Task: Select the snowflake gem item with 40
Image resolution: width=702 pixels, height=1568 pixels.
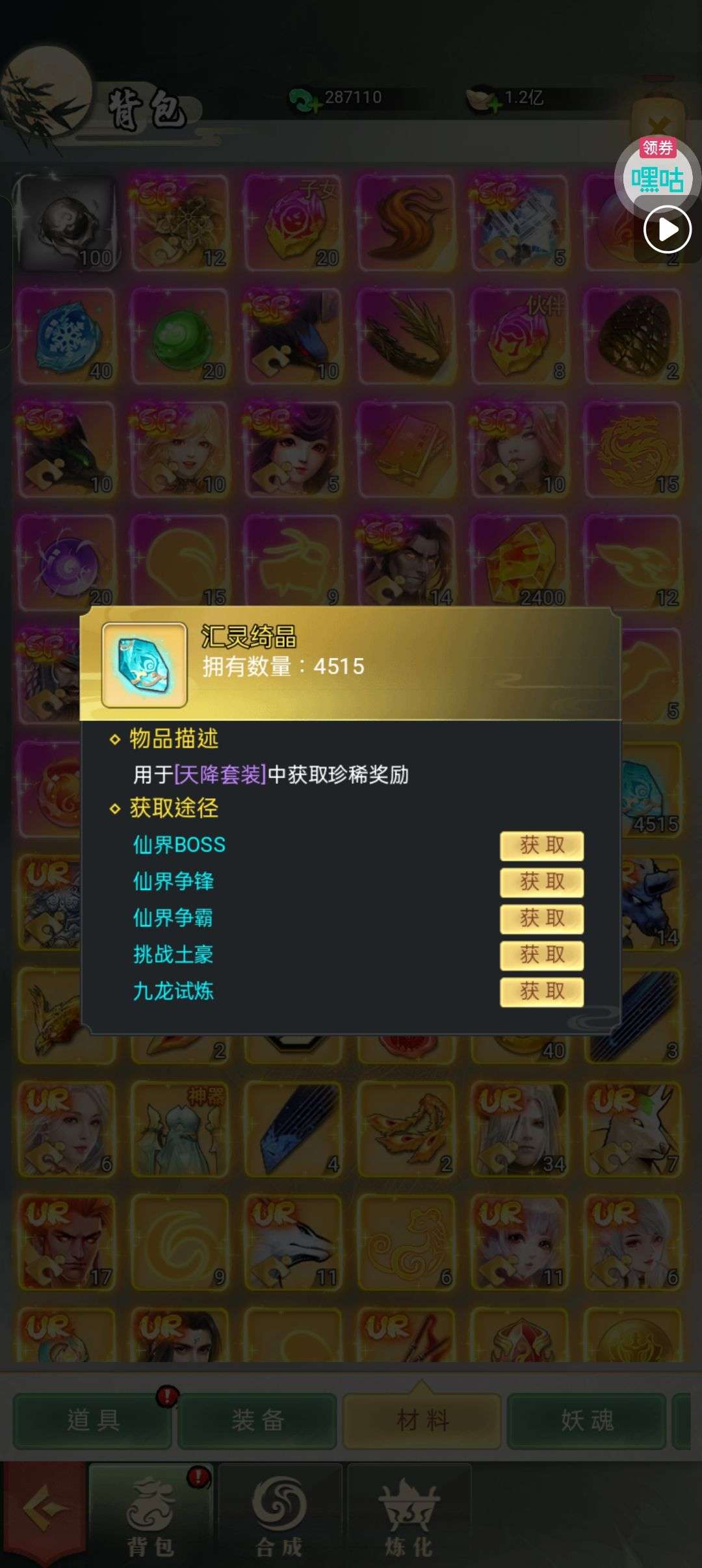Action: coord(67,336)
